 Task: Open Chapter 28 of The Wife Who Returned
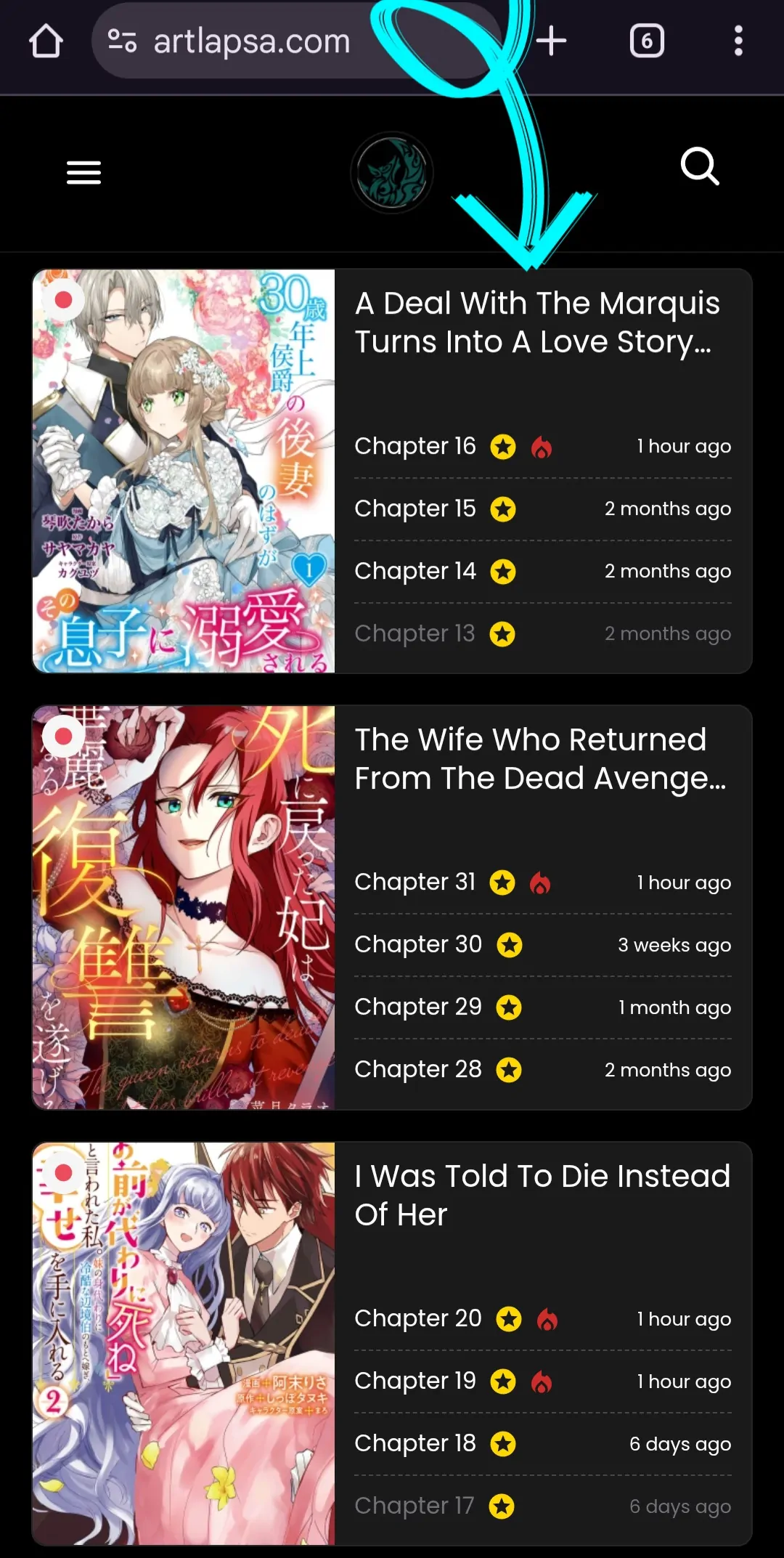[x=417, y=1070]
